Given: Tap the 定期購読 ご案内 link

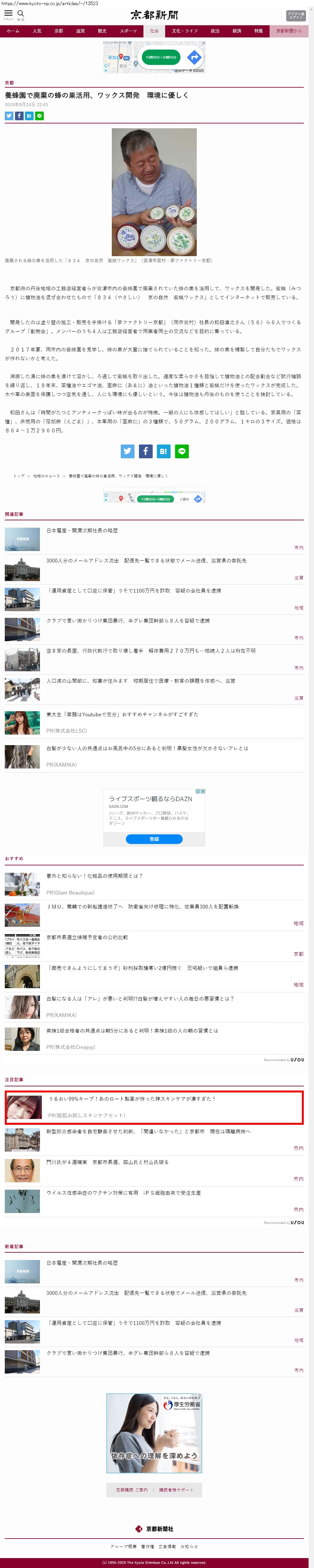Looking at the screenshot, I should (131, 1490).
